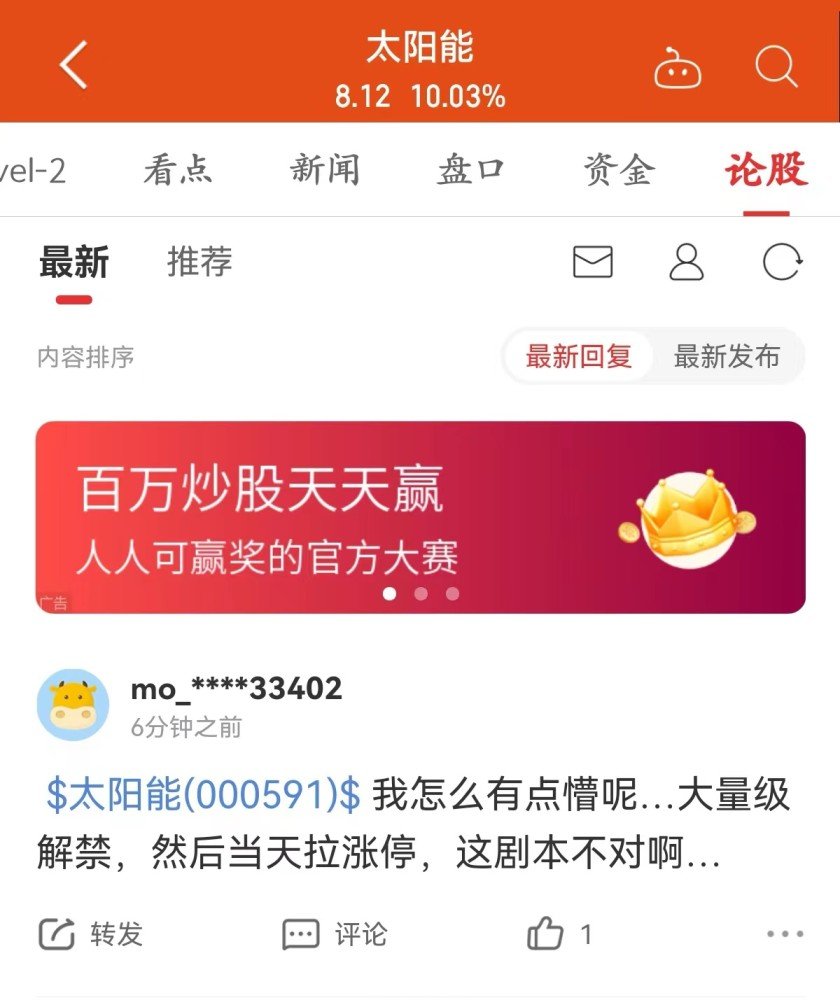The width and height of the screenshot is (840, 1000).
Task: Open the 百万炒股天天赢 banner
Action: [x=420, y=517]
